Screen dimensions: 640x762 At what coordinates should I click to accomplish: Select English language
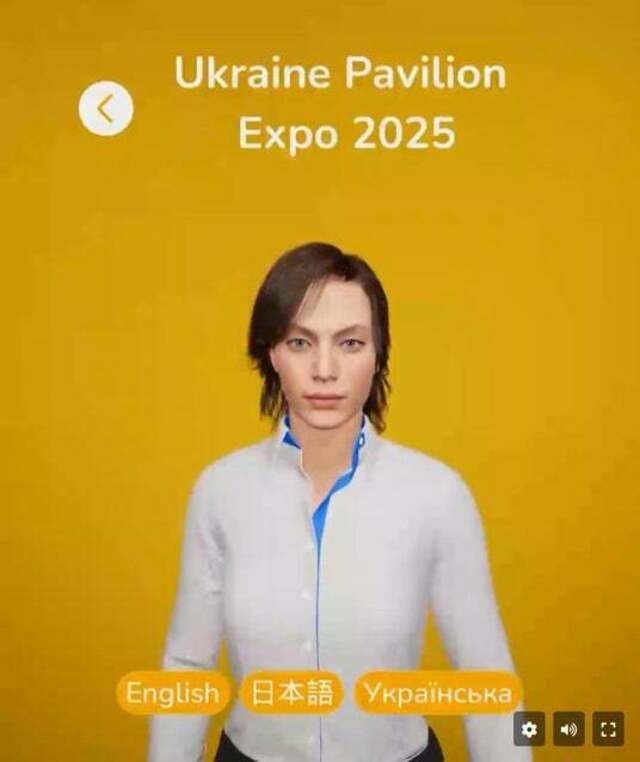pos(173,693)
